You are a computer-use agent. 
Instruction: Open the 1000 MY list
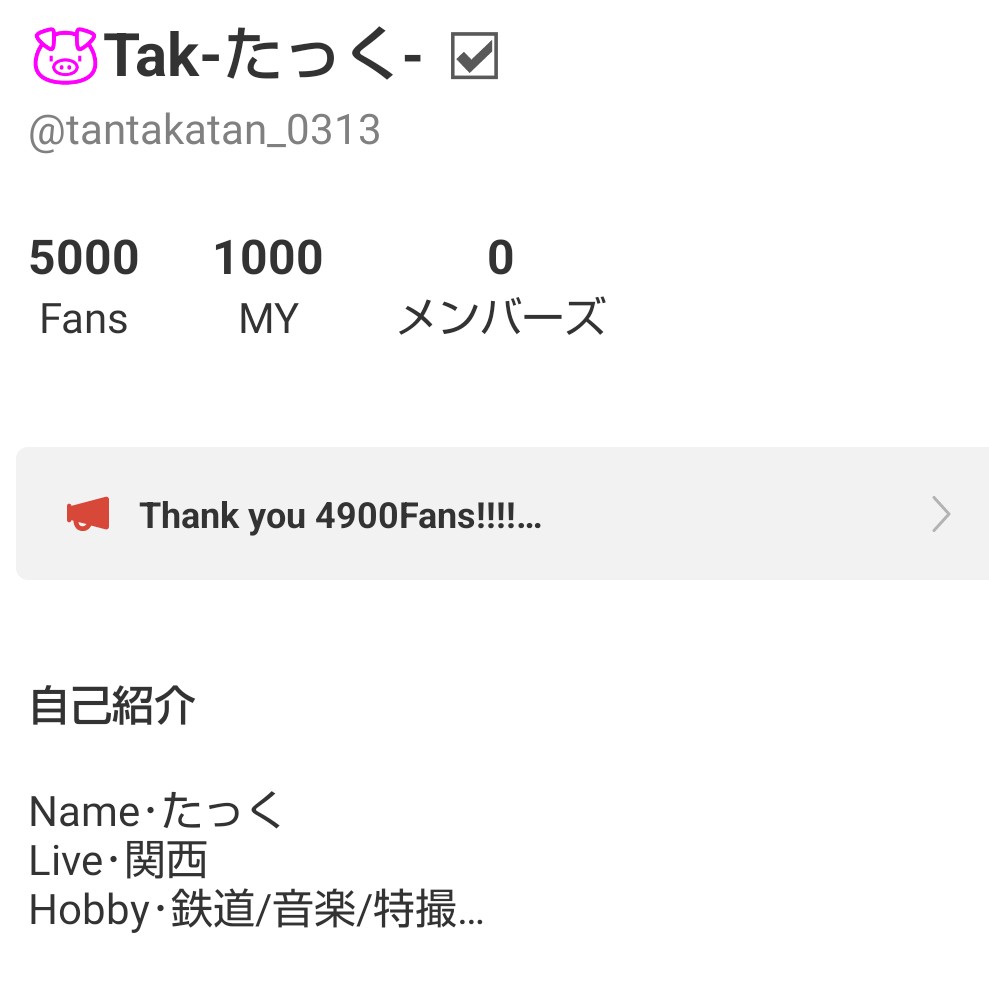(x=268, y=286)
